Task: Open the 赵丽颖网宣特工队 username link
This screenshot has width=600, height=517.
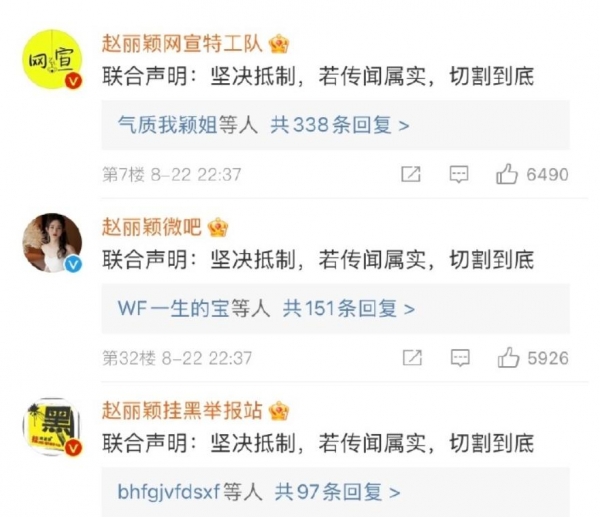Action: pos(186,43)
